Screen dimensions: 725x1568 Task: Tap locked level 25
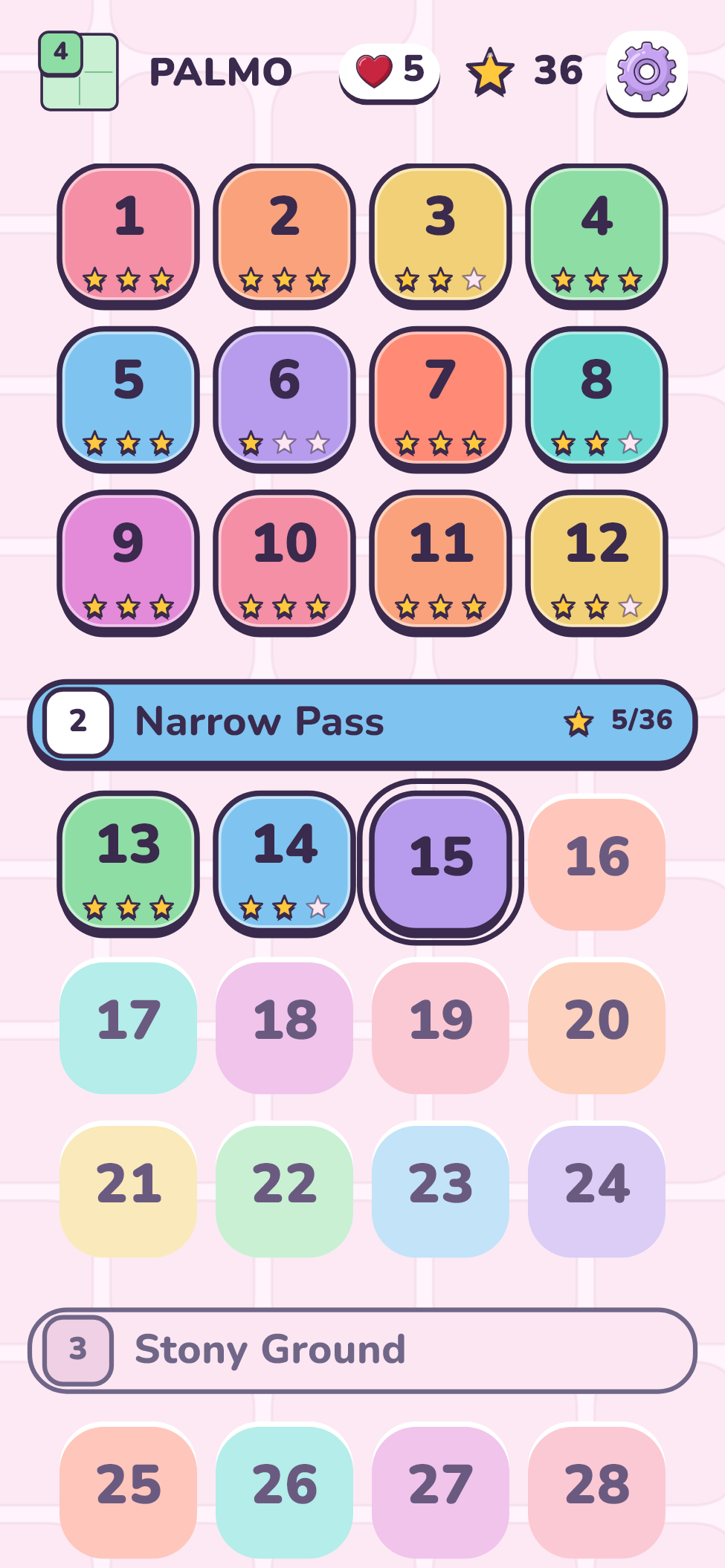click(129, 1491)
